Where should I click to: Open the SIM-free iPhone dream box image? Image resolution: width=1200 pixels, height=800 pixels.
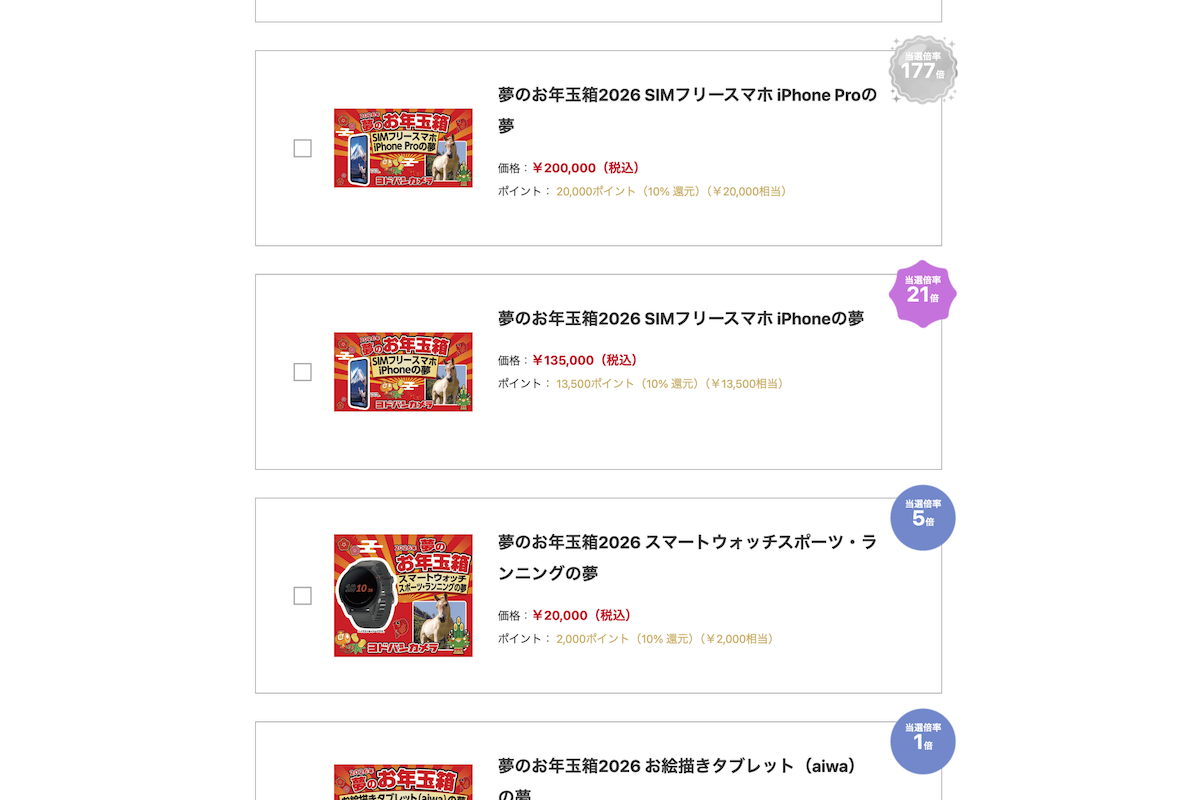click(403, 372)
